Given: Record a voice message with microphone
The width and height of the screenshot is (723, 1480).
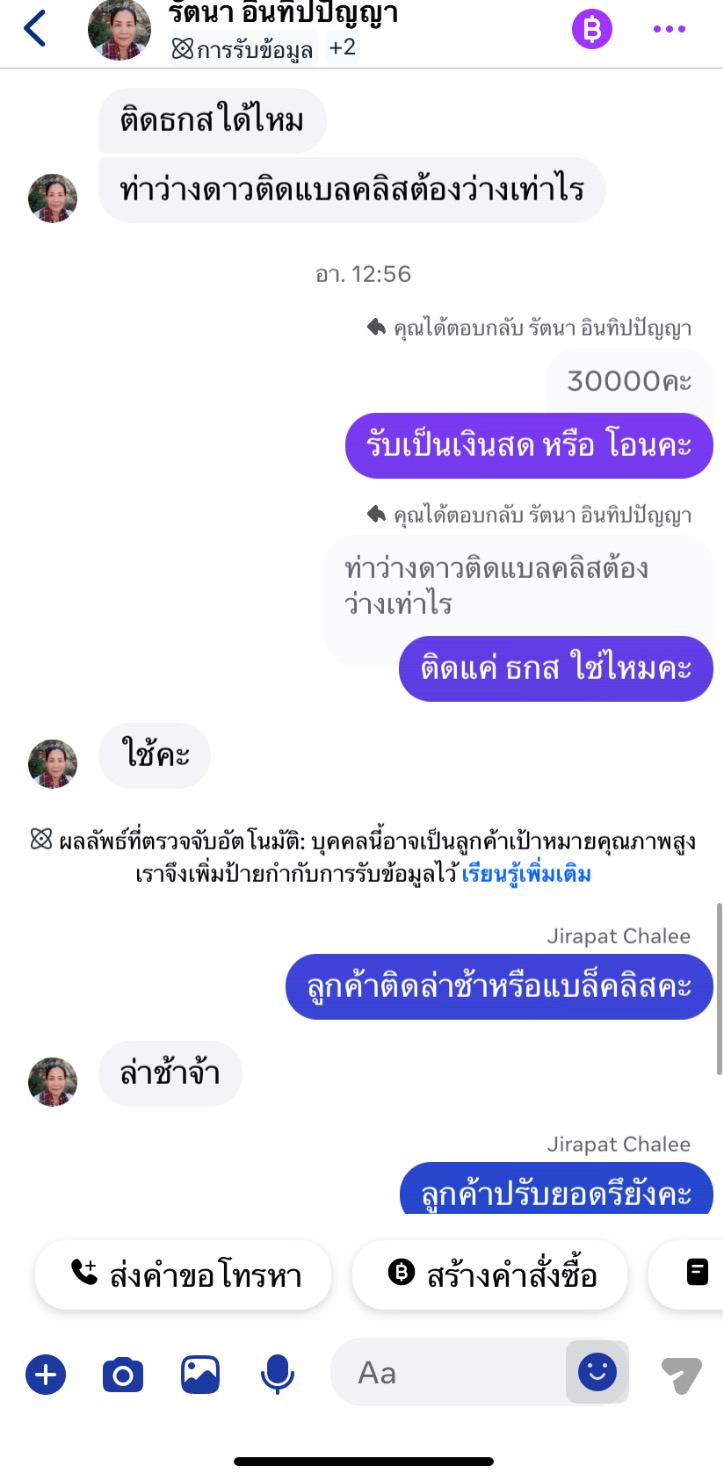Looking at the screenshot, I should [x=277, y=1374].
